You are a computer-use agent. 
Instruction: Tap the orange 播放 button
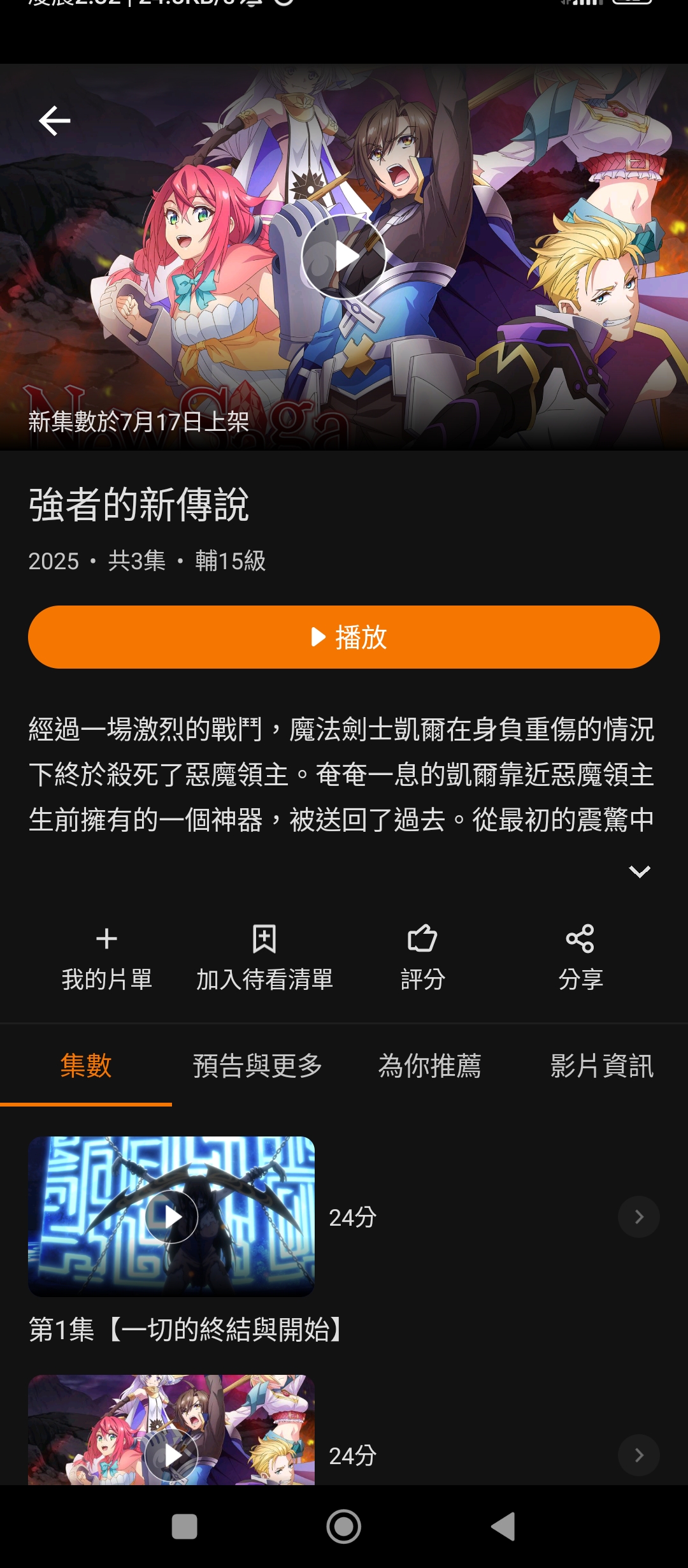tap(344, 637)
